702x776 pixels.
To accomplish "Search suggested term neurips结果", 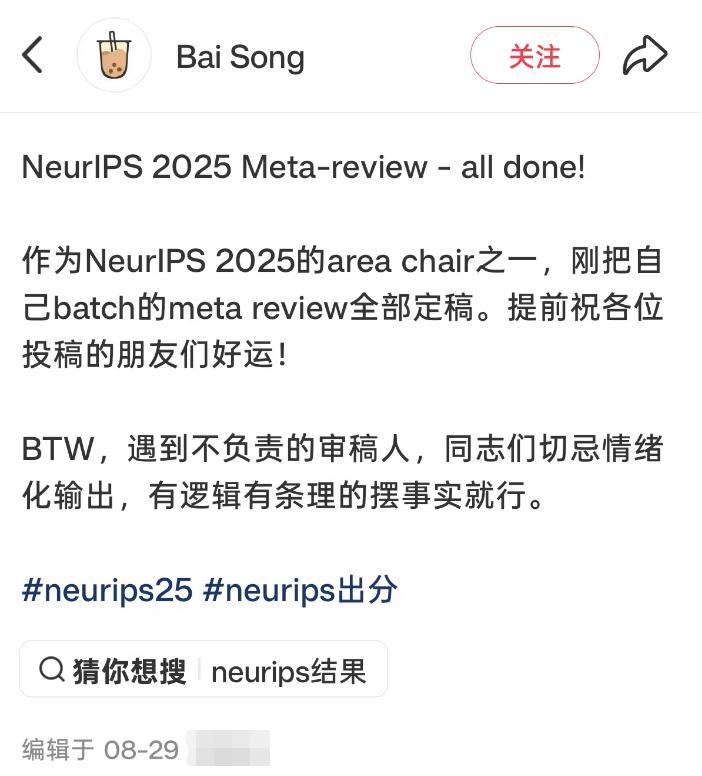I will 288,670.
